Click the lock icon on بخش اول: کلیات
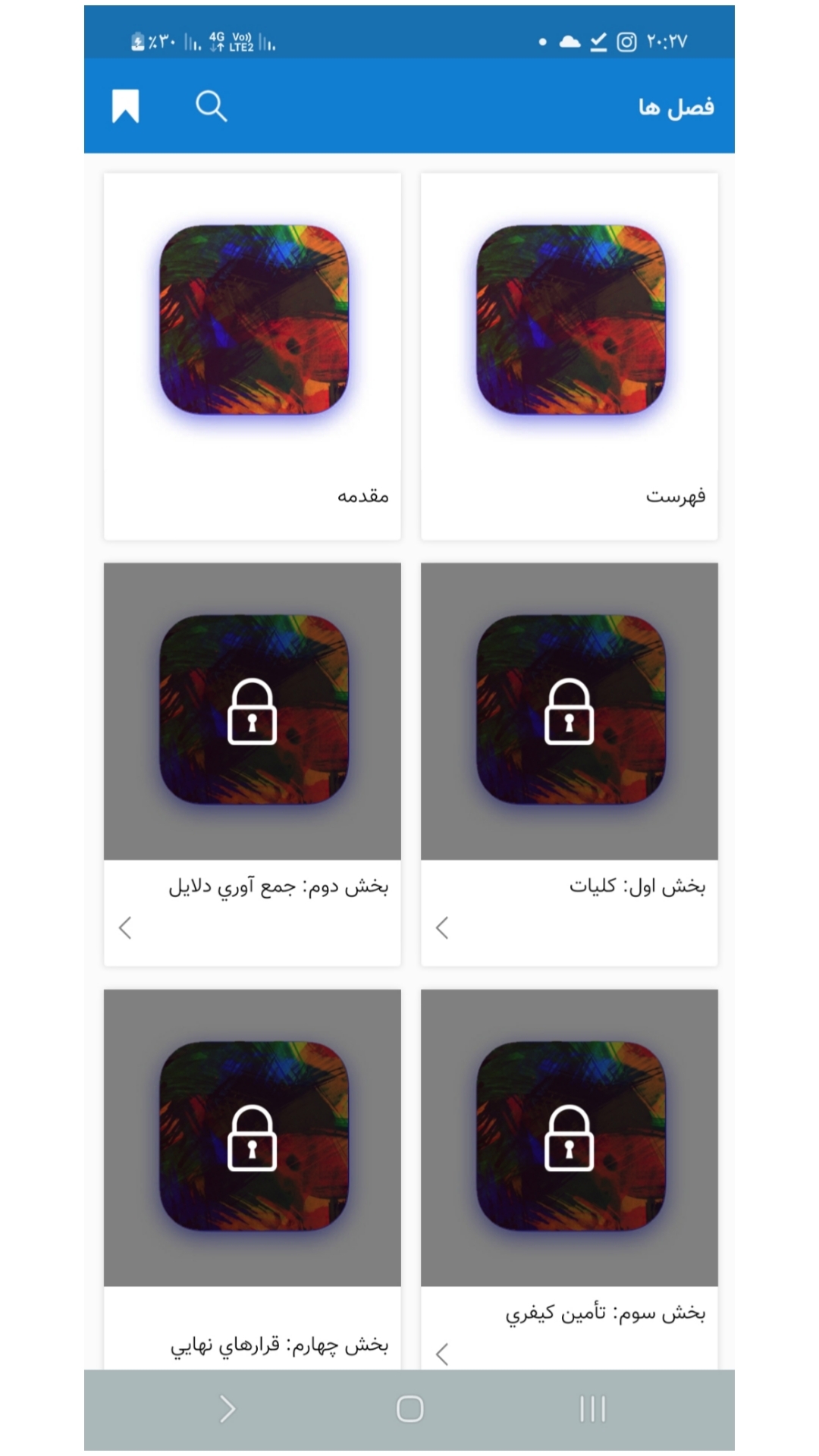 [570, 711]
